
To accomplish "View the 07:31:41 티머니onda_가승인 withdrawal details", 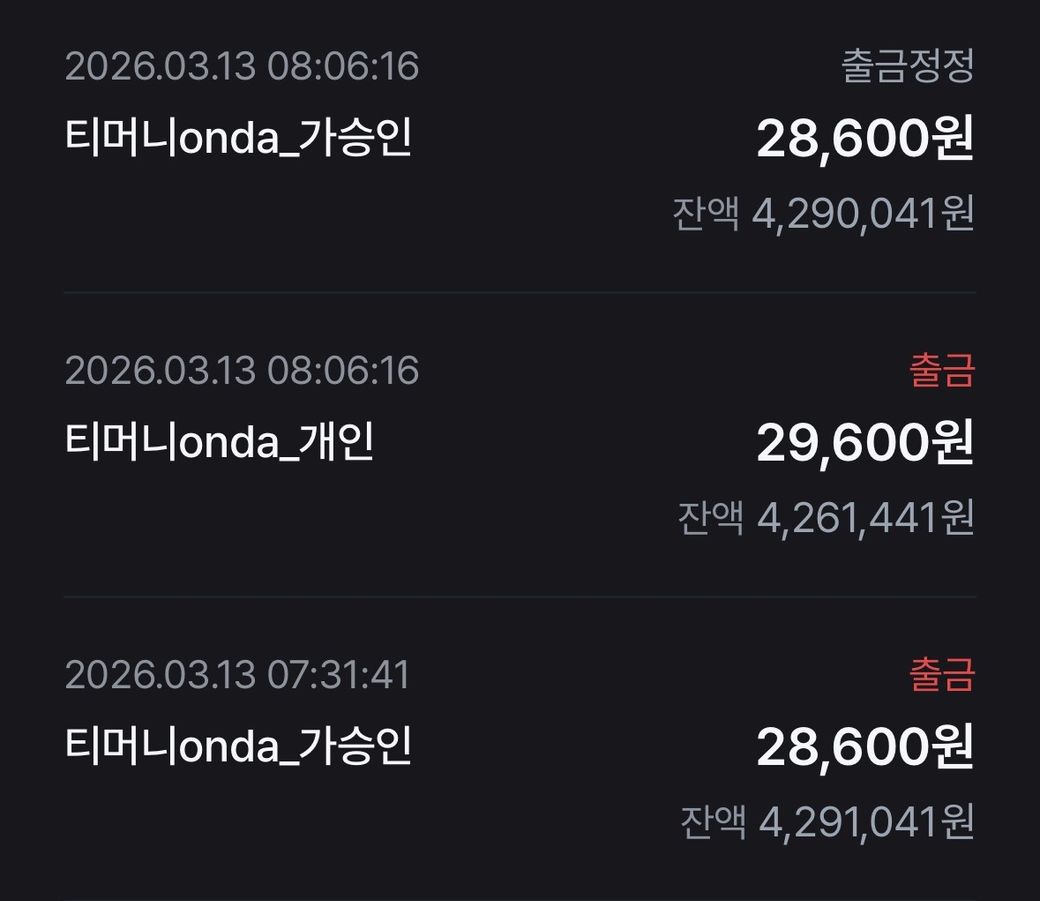I will coord(520,747).
